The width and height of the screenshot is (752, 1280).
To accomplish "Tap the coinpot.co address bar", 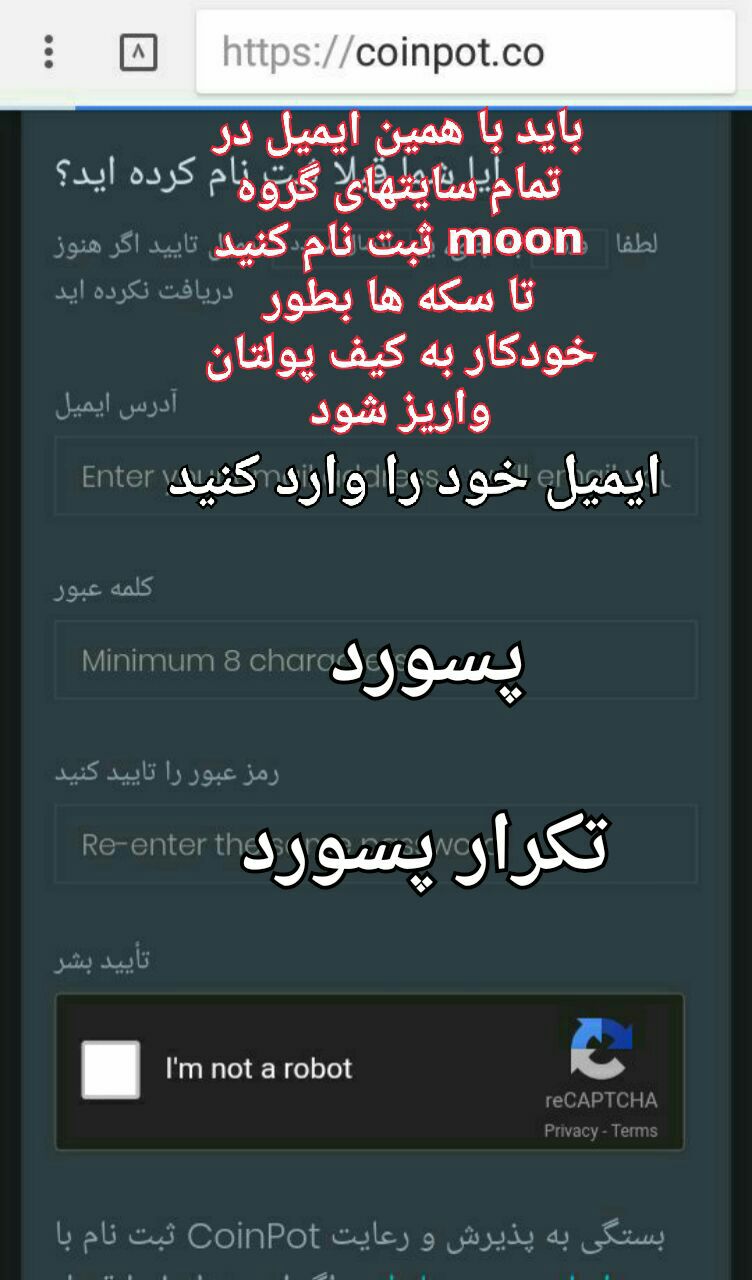I will 466,52.
